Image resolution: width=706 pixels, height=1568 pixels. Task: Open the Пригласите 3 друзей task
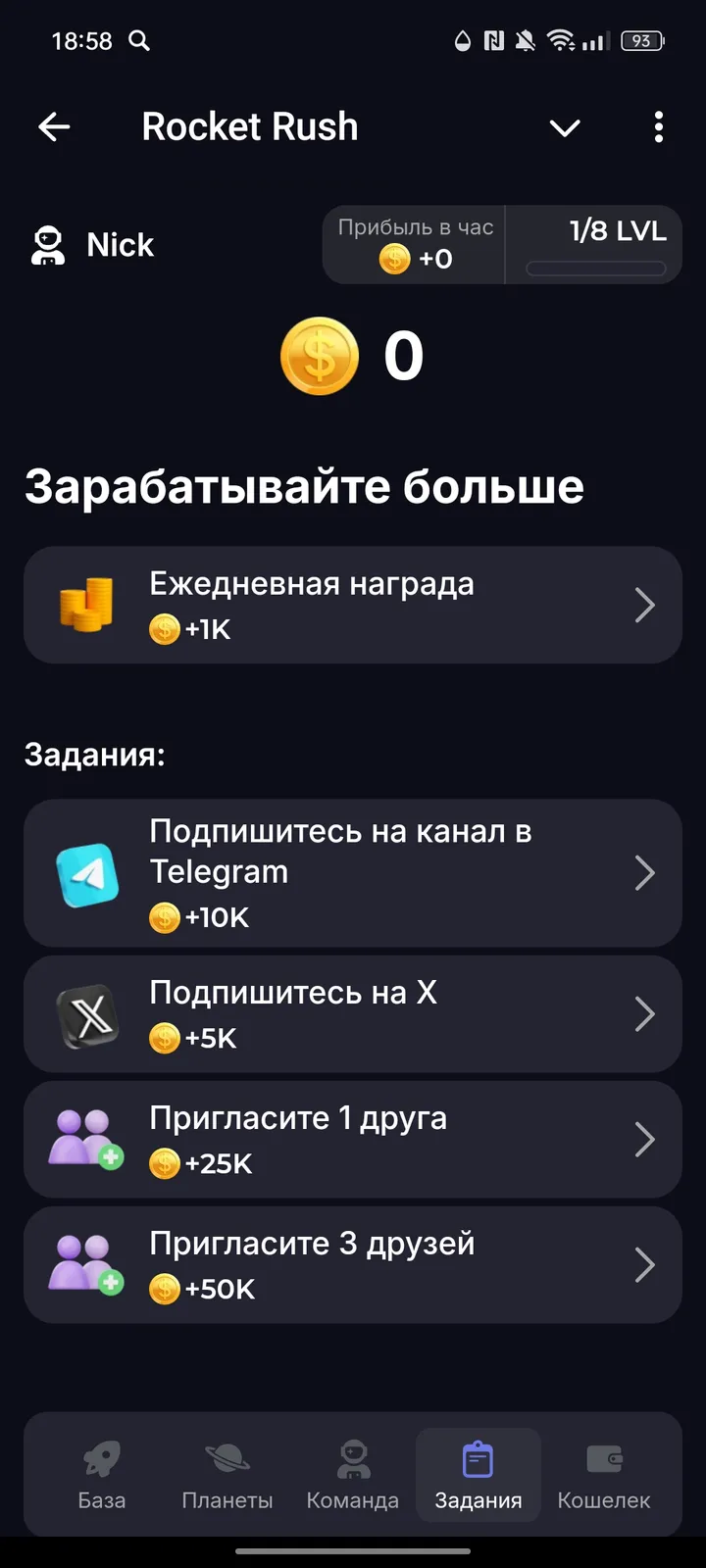coord(353,1264)
